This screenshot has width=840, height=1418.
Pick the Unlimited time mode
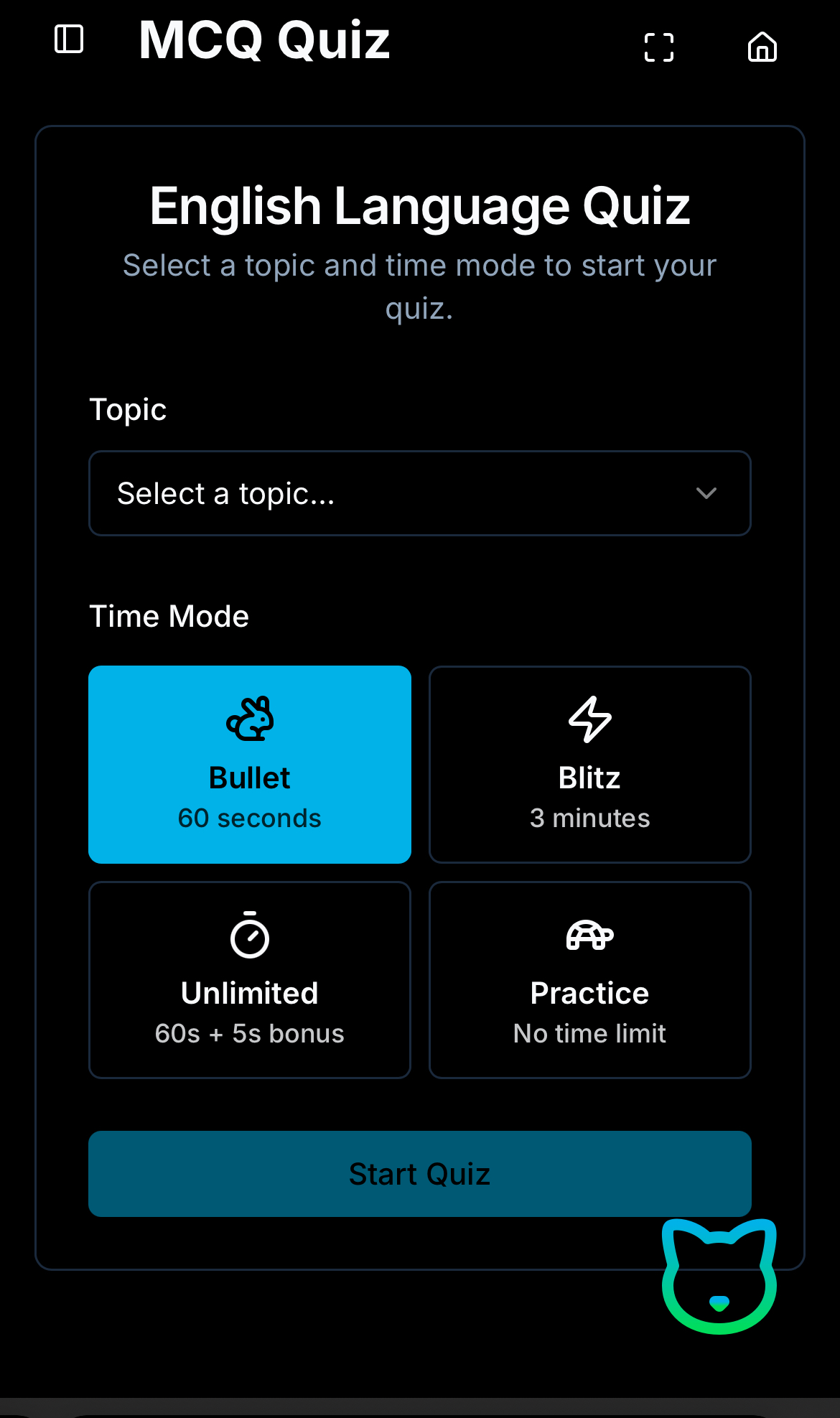point(250,980)
